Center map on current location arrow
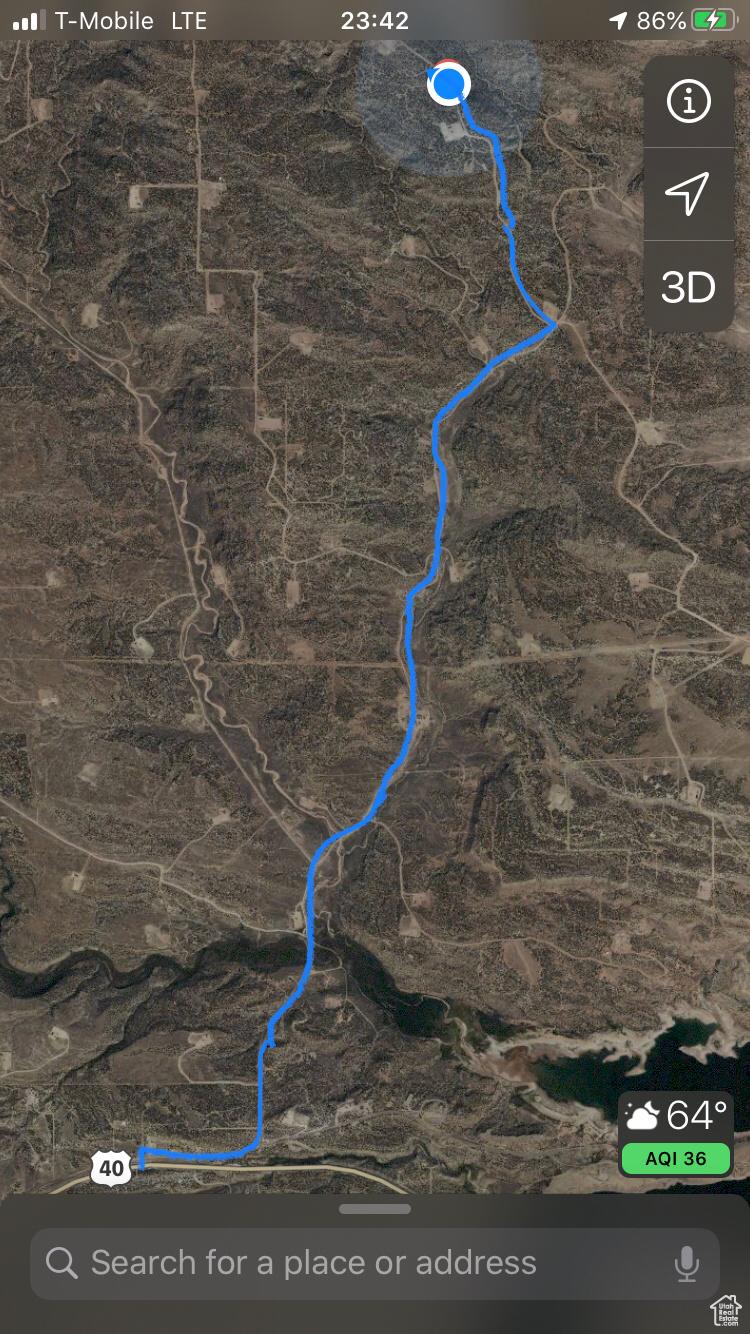This screenshot has height=1334, width=750. pyautogui.click(x=688, y=193)
